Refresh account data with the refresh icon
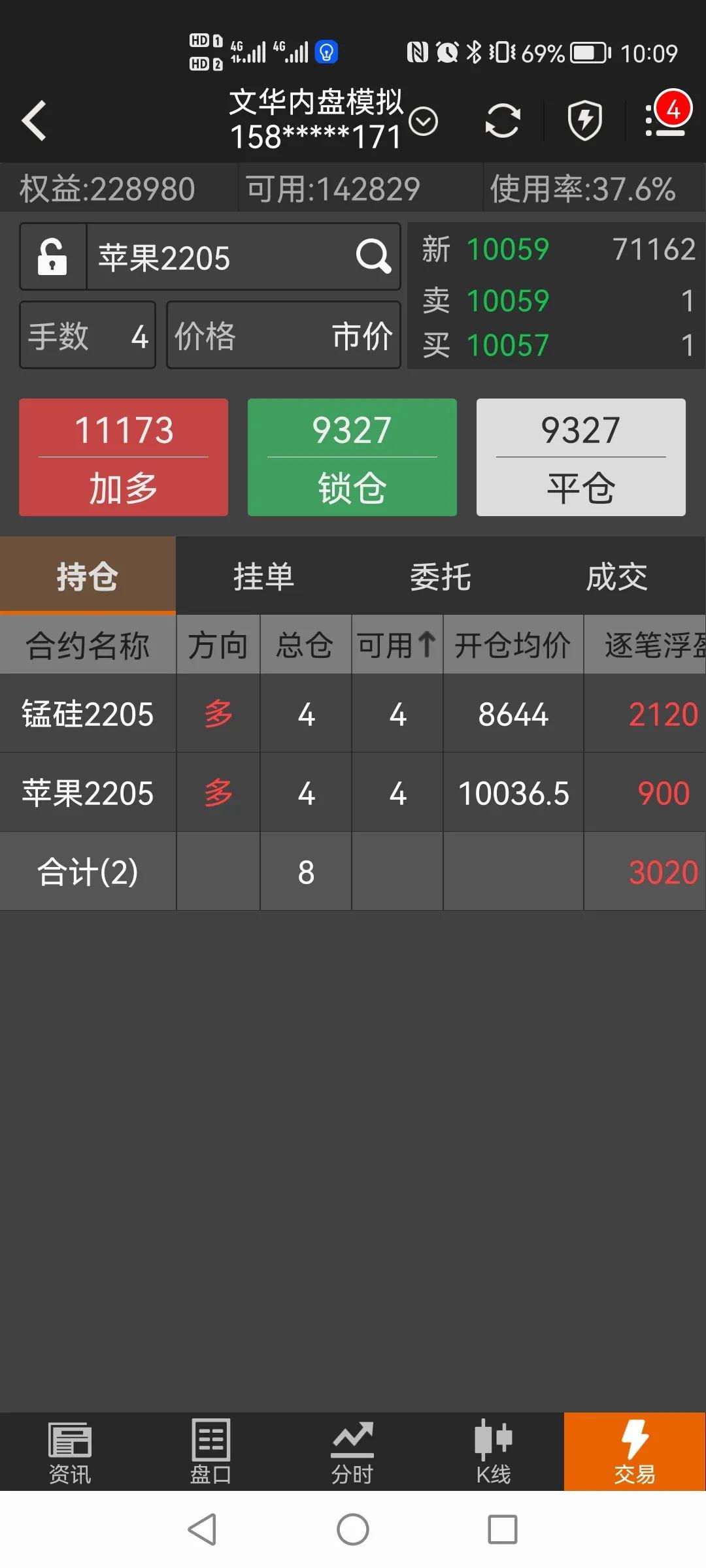 pyautogui.click(x=502, y=121)
